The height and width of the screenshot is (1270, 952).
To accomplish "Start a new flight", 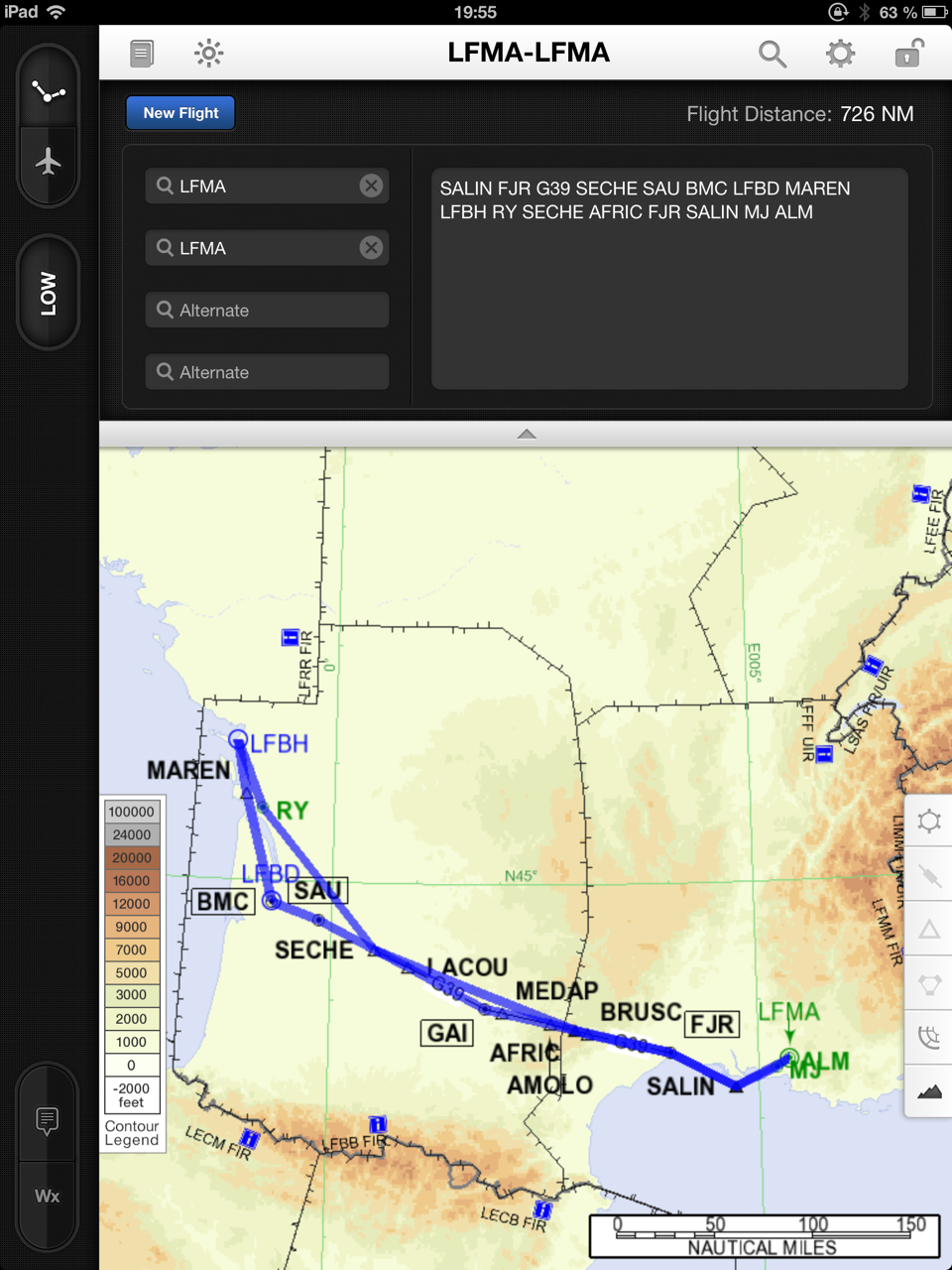I will 180,113.
